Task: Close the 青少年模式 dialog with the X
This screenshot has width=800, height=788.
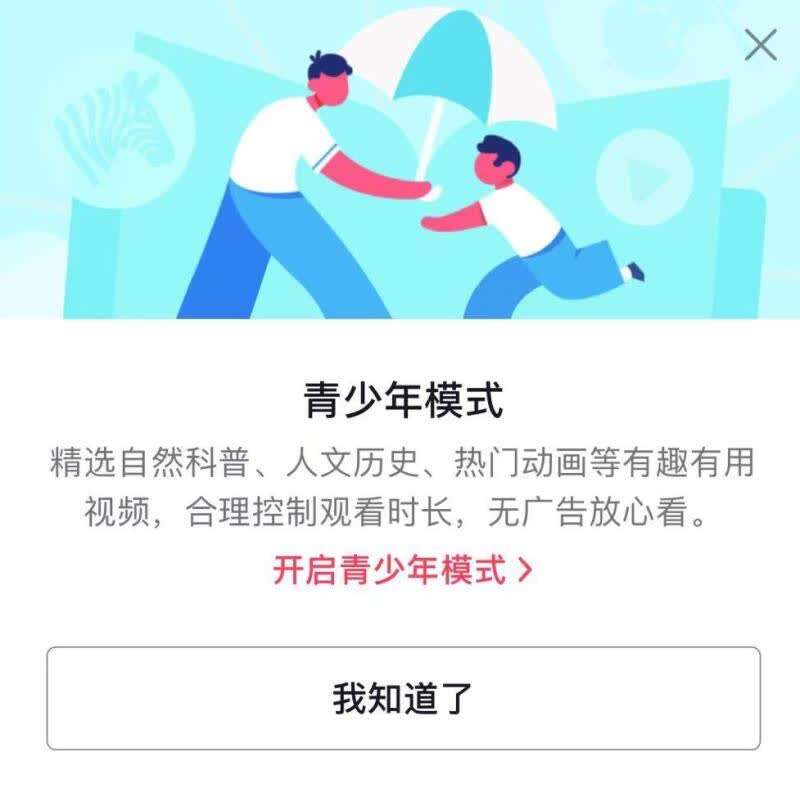Action: coord(761,45)
